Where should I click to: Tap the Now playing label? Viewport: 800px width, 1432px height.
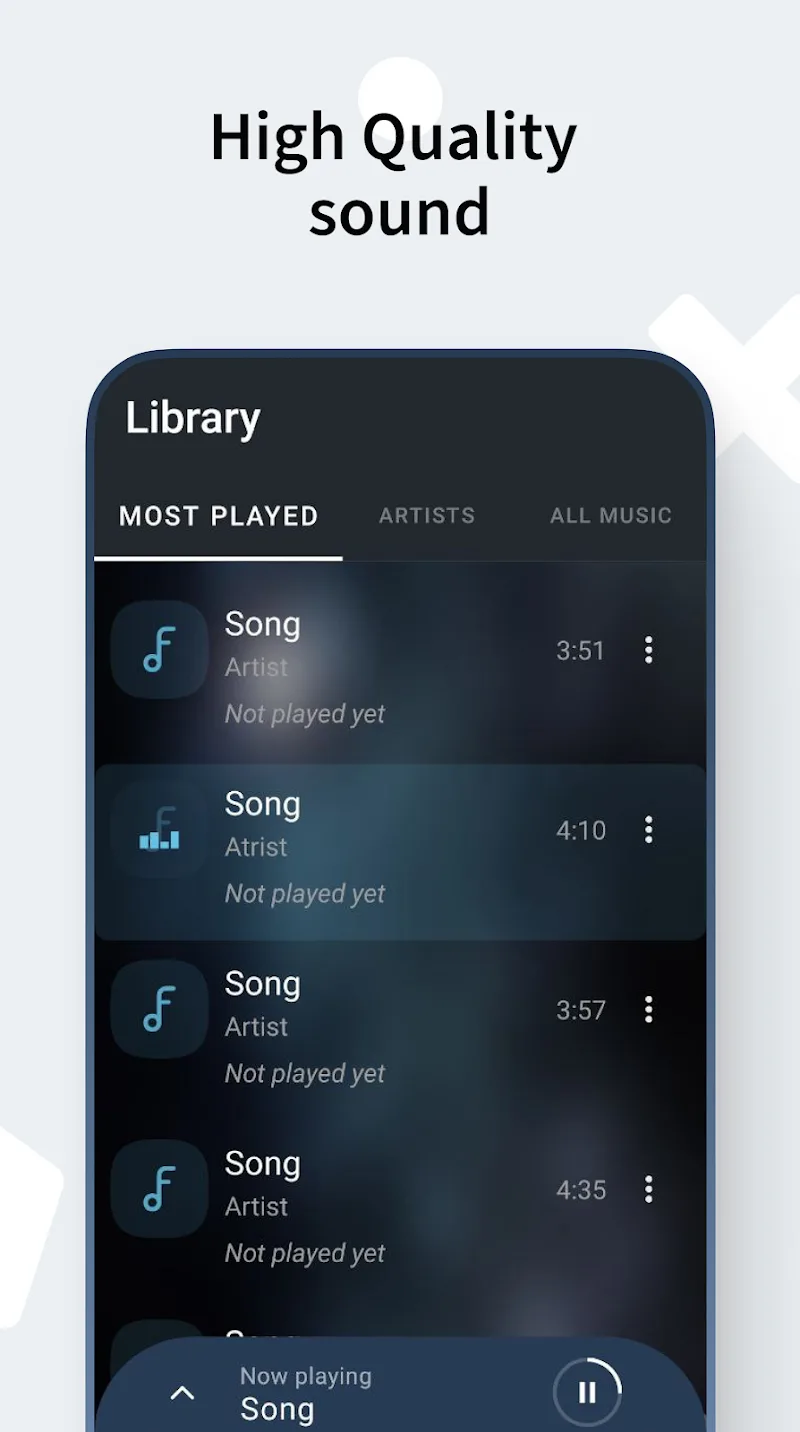[306, 1375]
